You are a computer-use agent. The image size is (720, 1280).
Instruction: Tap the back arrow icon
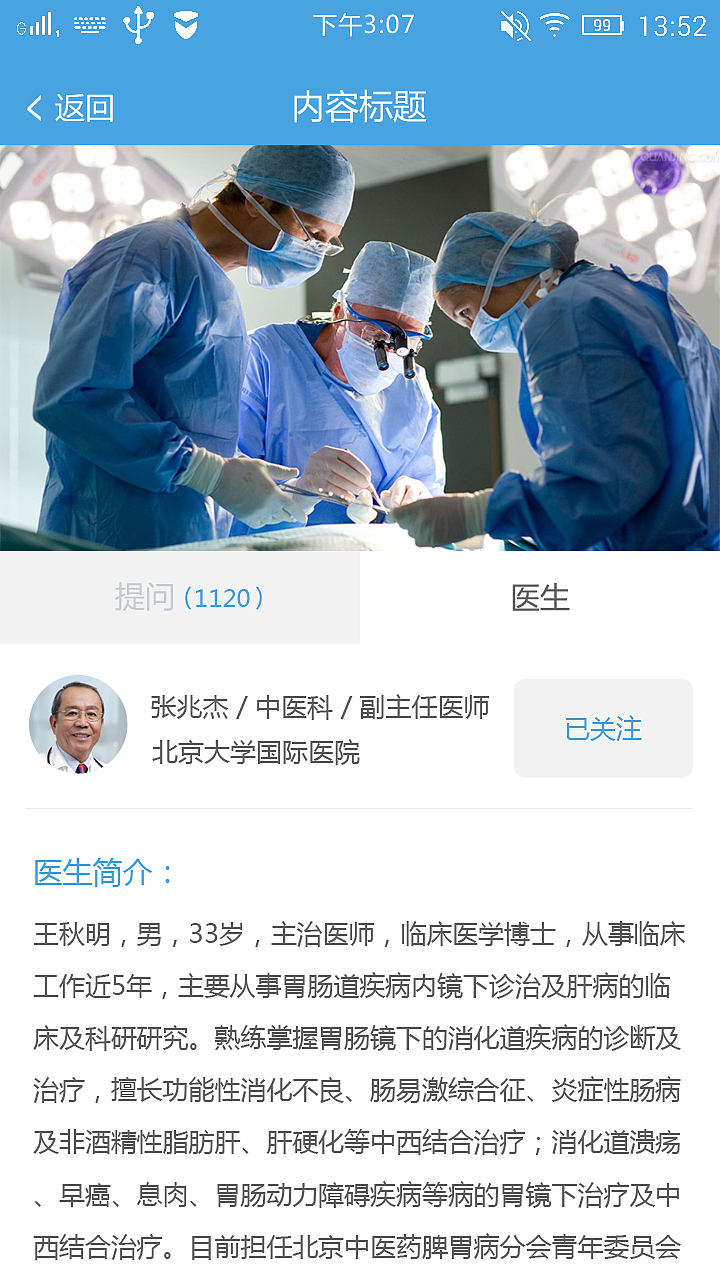[33, 107]
